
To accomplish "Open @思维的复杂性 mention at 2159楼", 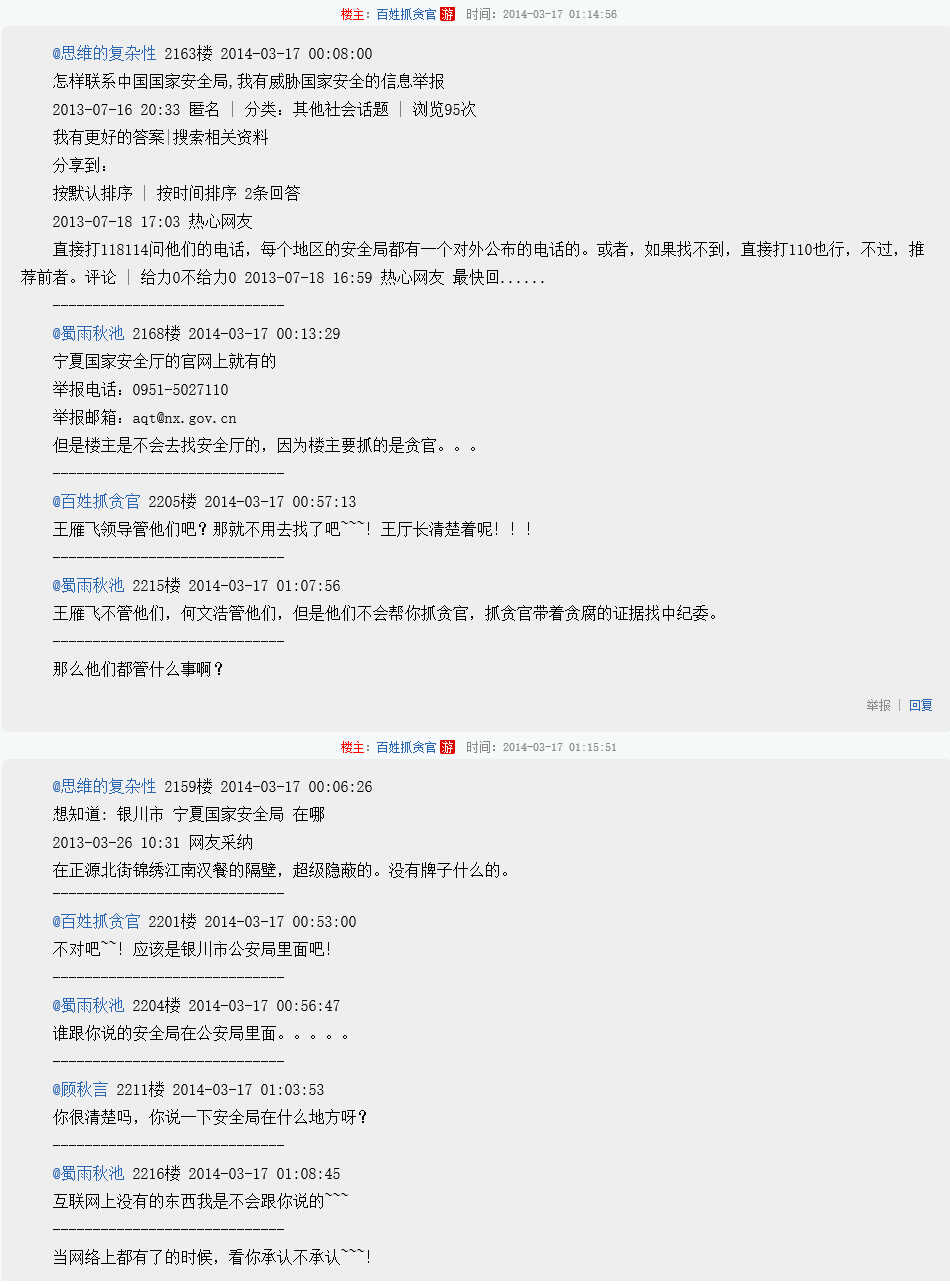I will (x=105, y=787).
